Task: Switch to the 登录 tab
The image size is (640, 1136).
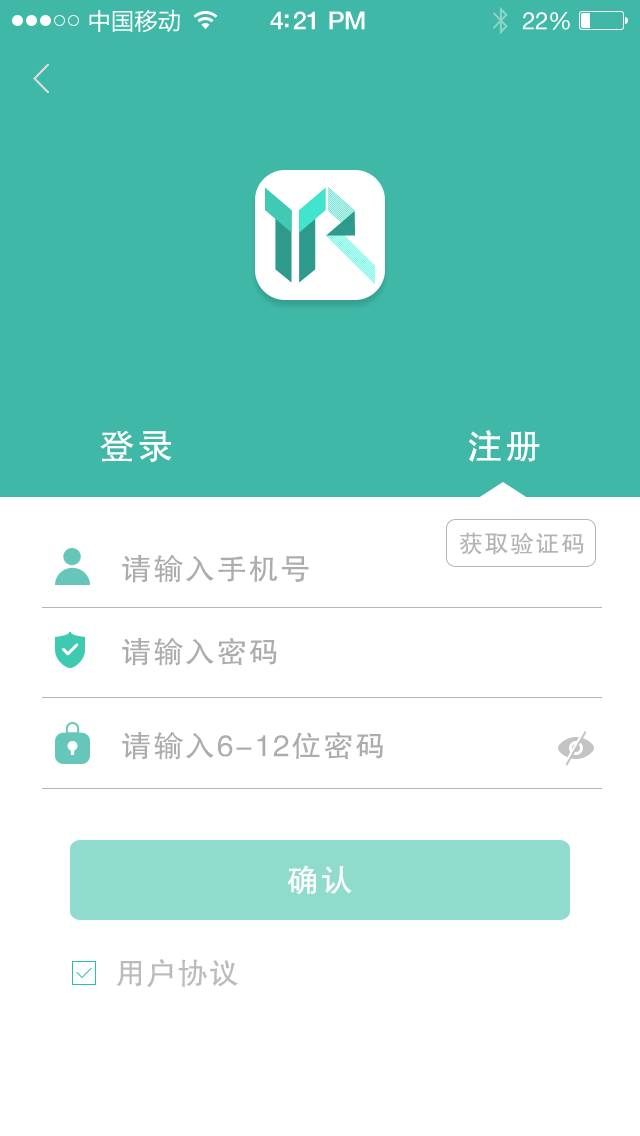Action: (x=136, y=446)
